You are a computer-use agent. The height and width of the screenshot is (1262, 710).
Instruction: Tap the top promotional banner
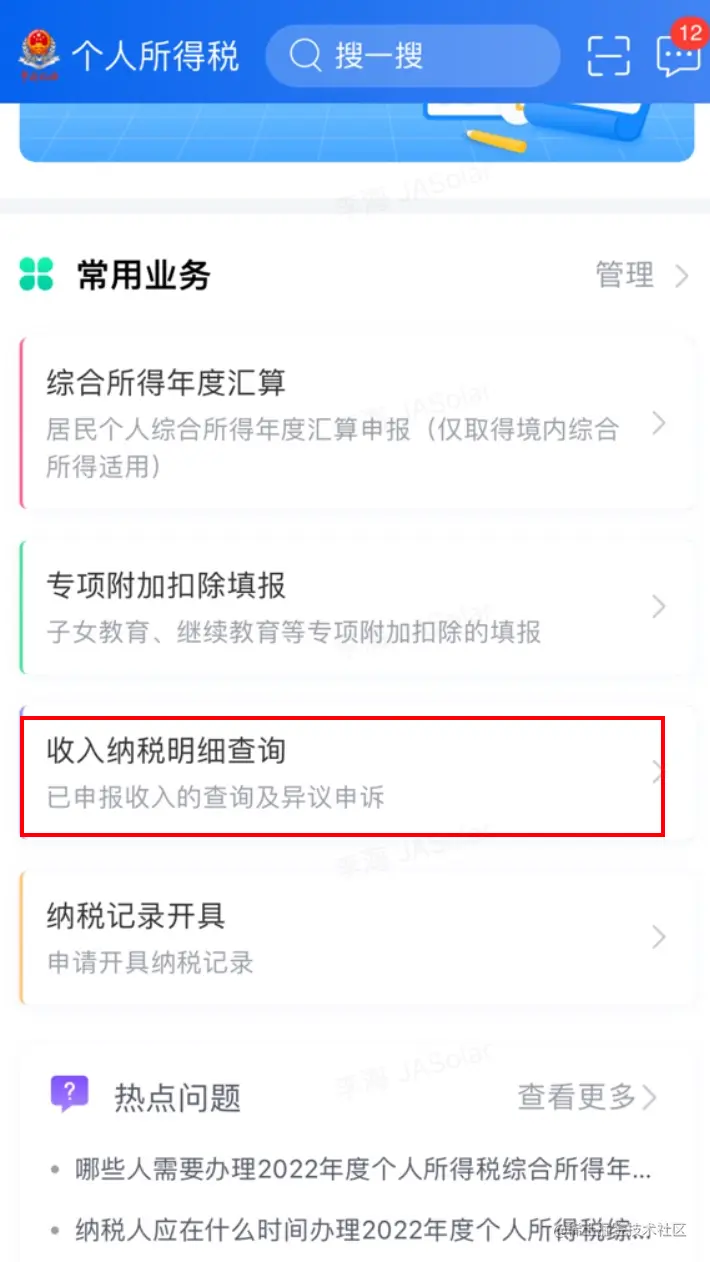pos(356,132)
